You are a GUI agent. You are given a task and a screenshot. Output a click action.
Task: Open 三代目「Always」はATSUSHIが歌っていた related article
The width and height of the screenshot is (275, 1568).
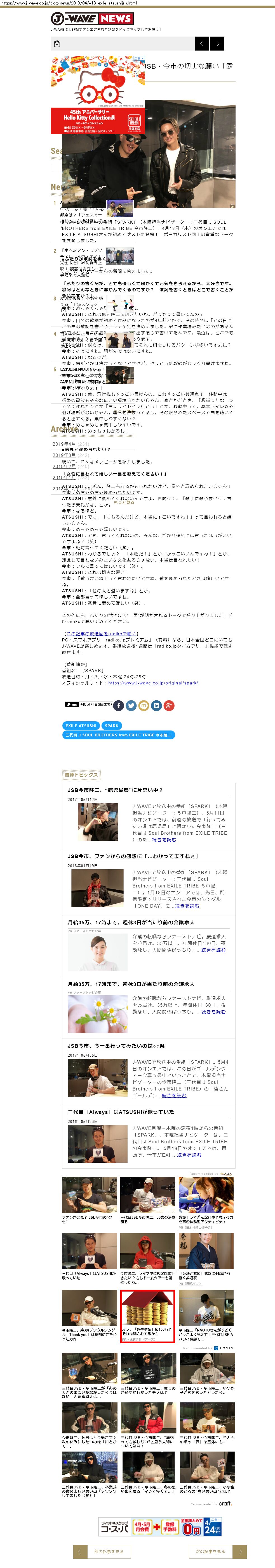(116, 1111)
